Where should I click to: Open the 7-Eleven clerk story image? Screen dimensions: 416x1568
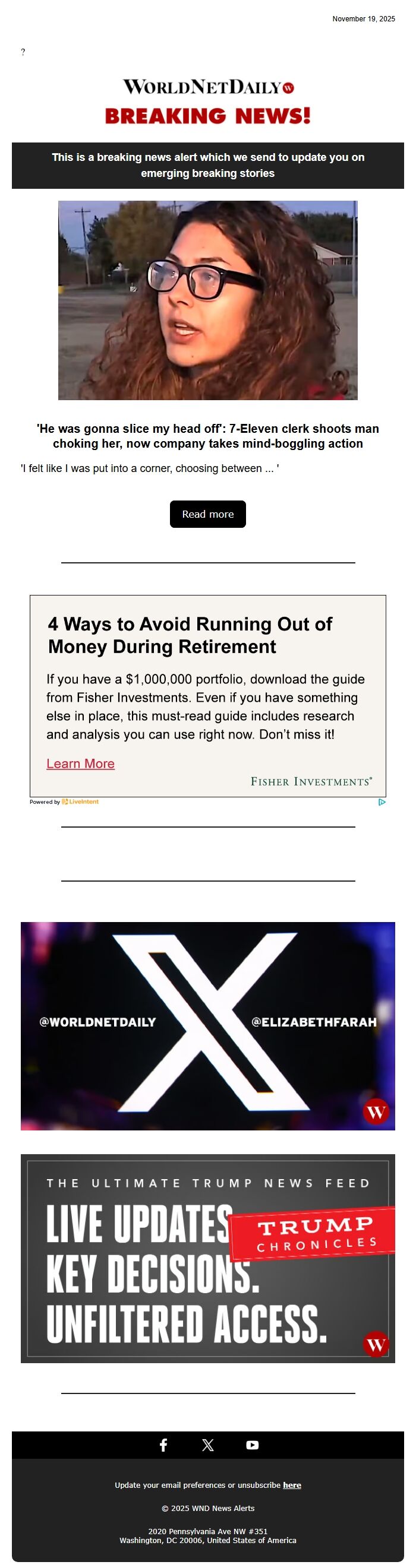[x=207, y=300]
